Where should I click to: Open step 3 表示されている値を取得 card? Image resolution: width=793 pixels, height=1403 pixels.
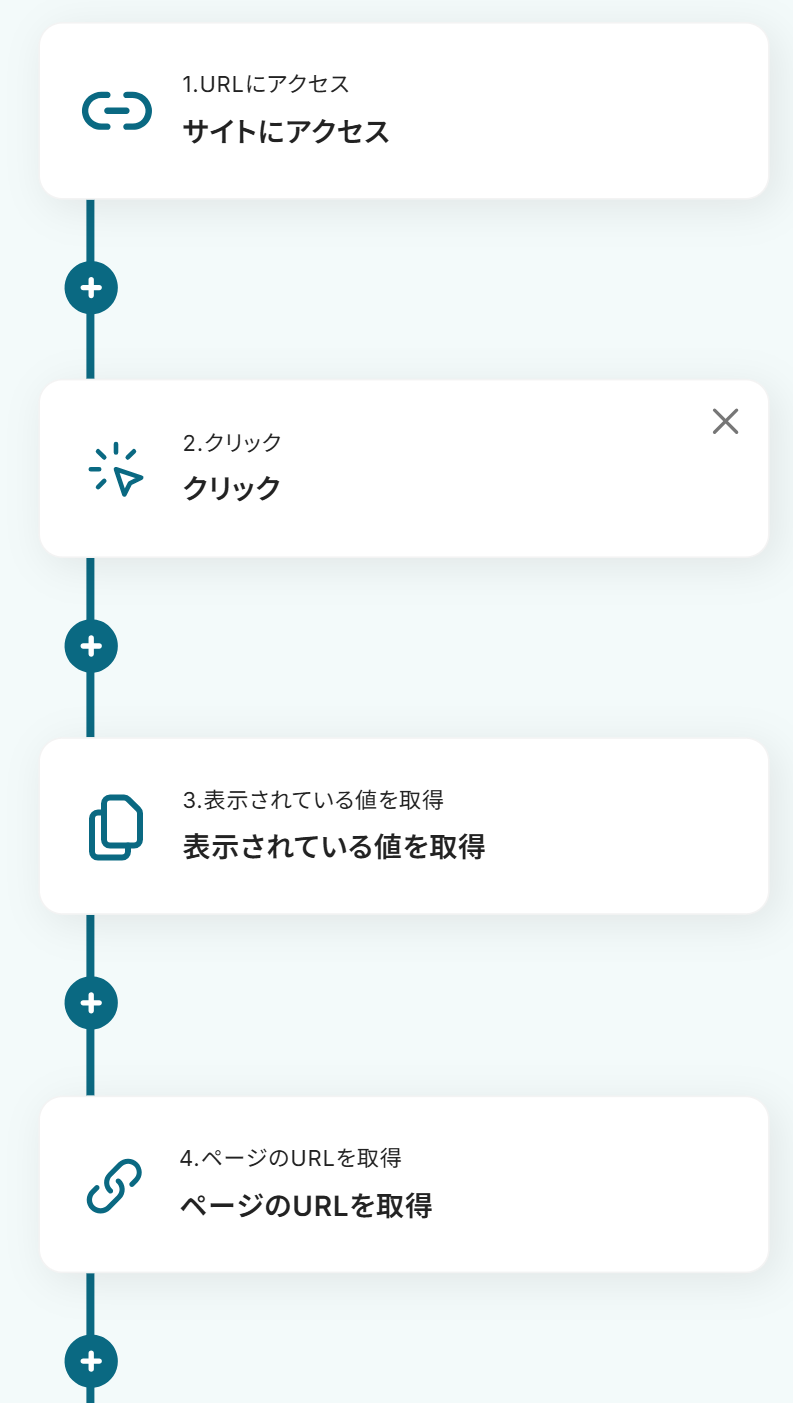coord(403,826)
